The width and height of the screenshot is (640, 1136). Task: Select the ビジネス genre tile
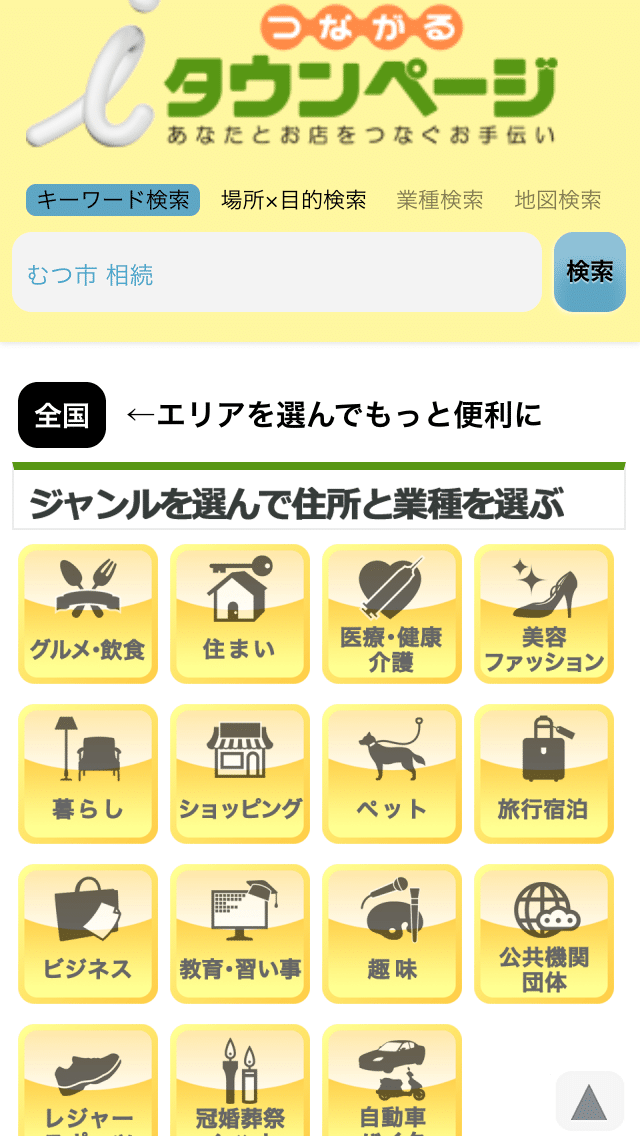88,934
